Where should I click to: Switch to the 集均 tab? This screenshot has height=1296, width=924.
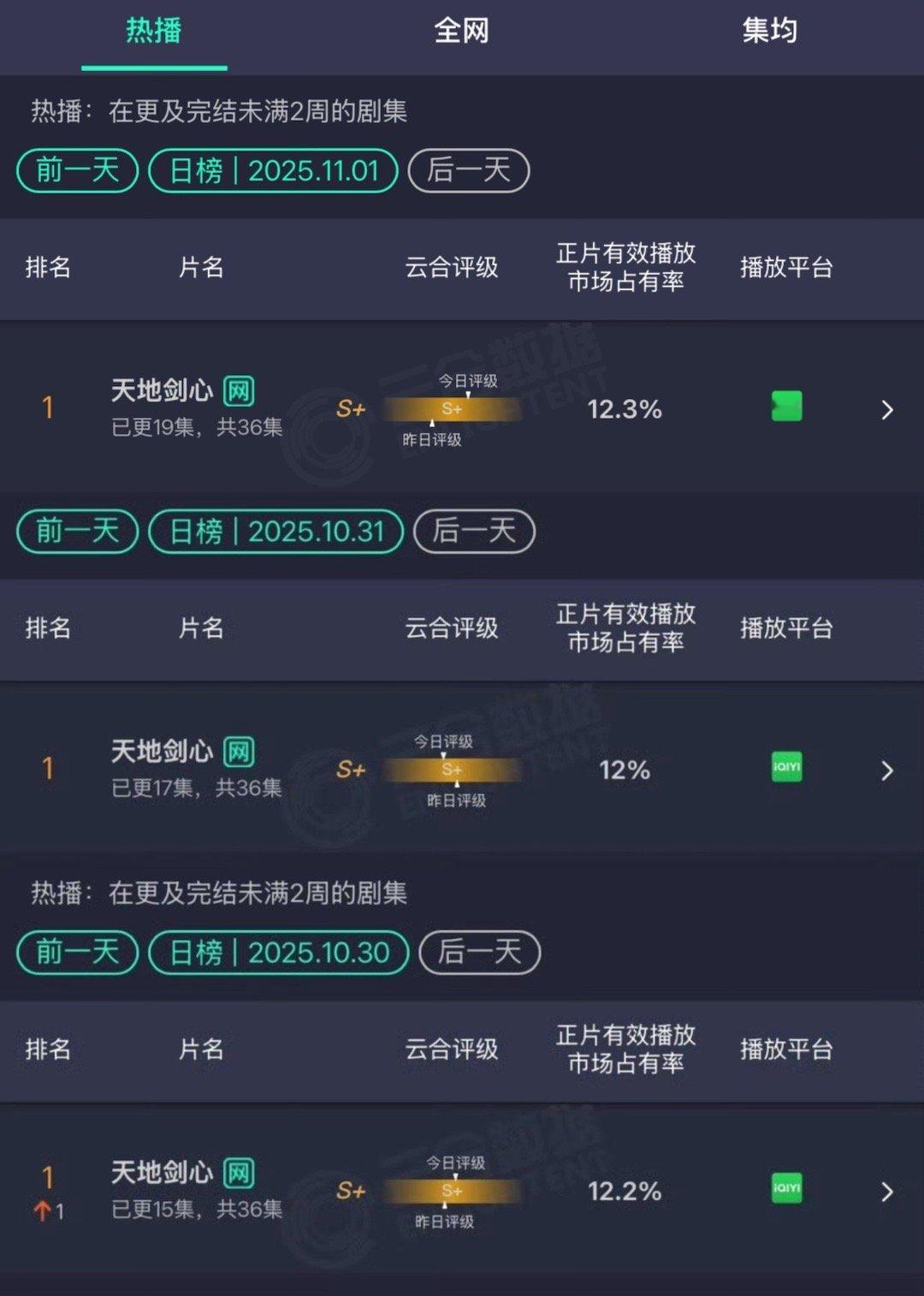pos(769,31)
